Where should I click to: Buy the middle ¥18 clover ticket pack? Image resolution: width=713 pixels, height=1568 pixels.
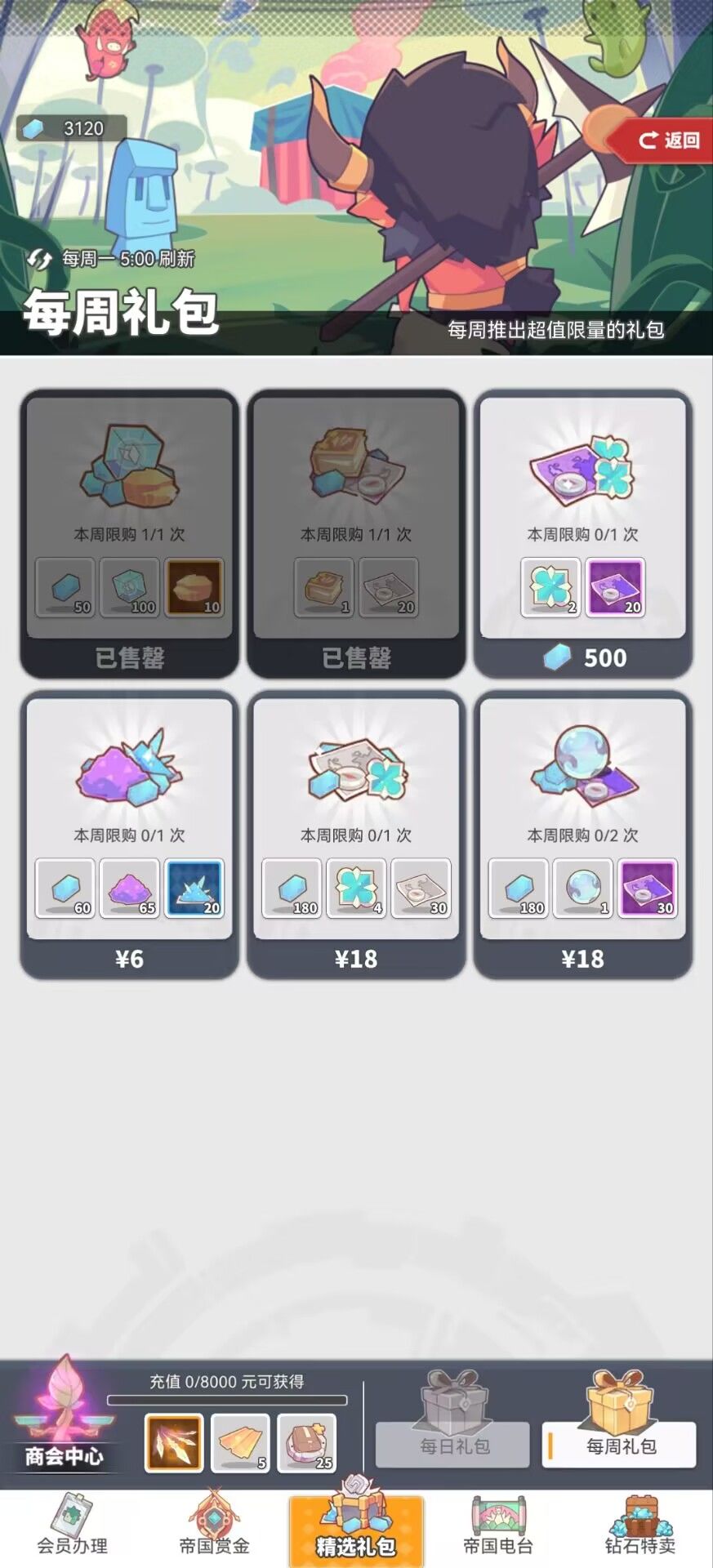coord(356,959)
